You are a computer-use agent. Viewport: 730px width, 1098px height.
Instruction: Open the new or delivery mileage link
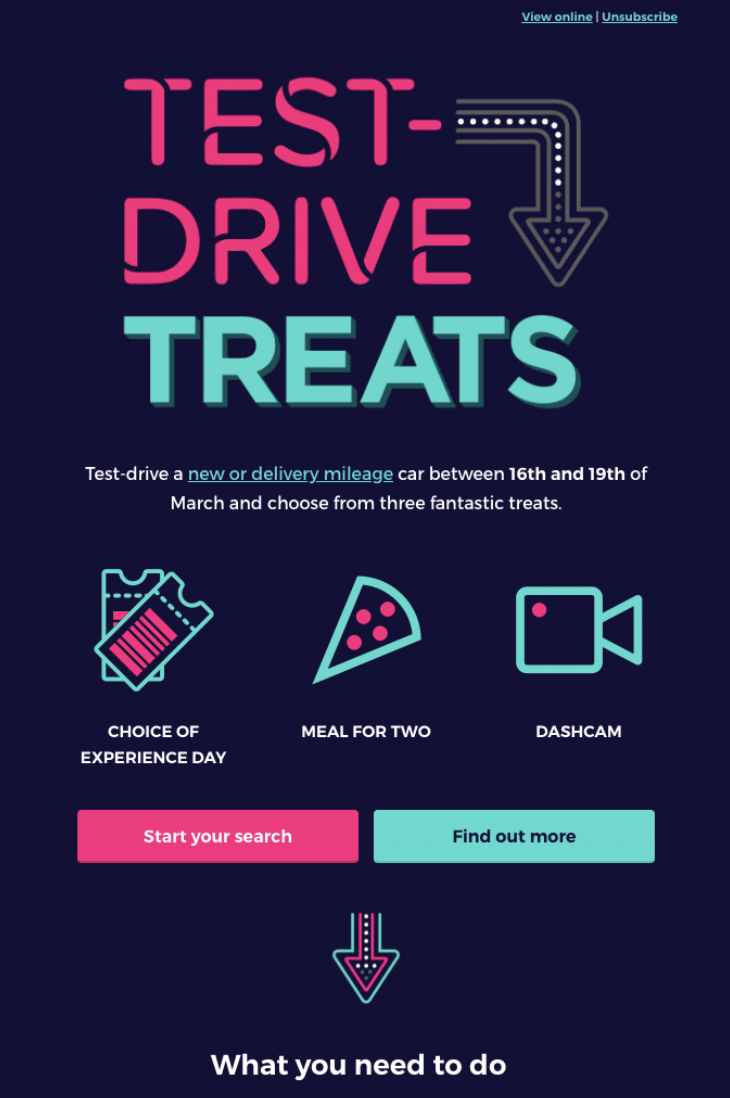[290, 474]
